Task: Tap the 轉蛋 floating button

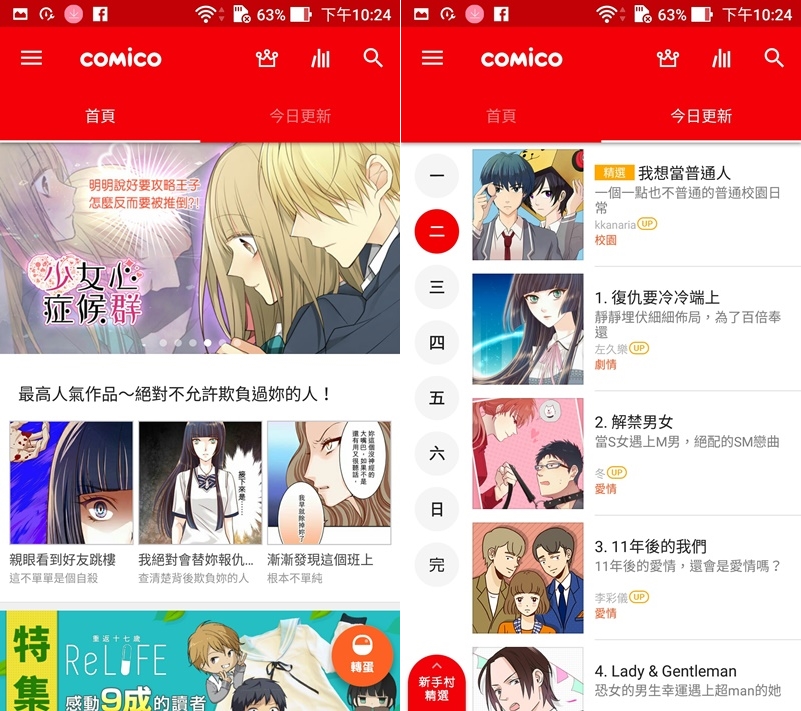Action: (361, 654)
